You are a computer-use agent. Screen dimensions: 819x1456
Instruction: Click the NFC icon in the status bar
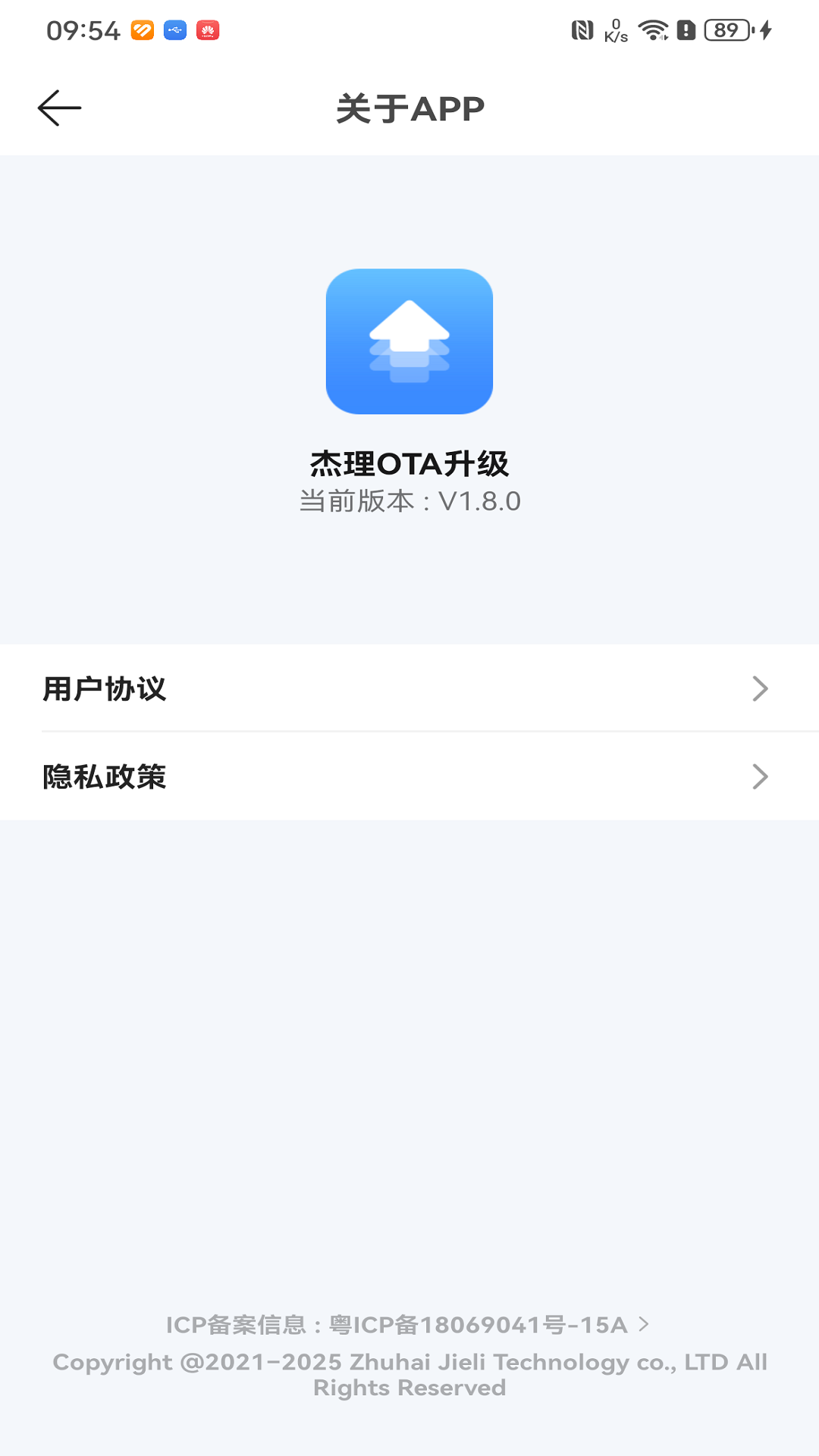click(582, 30)
